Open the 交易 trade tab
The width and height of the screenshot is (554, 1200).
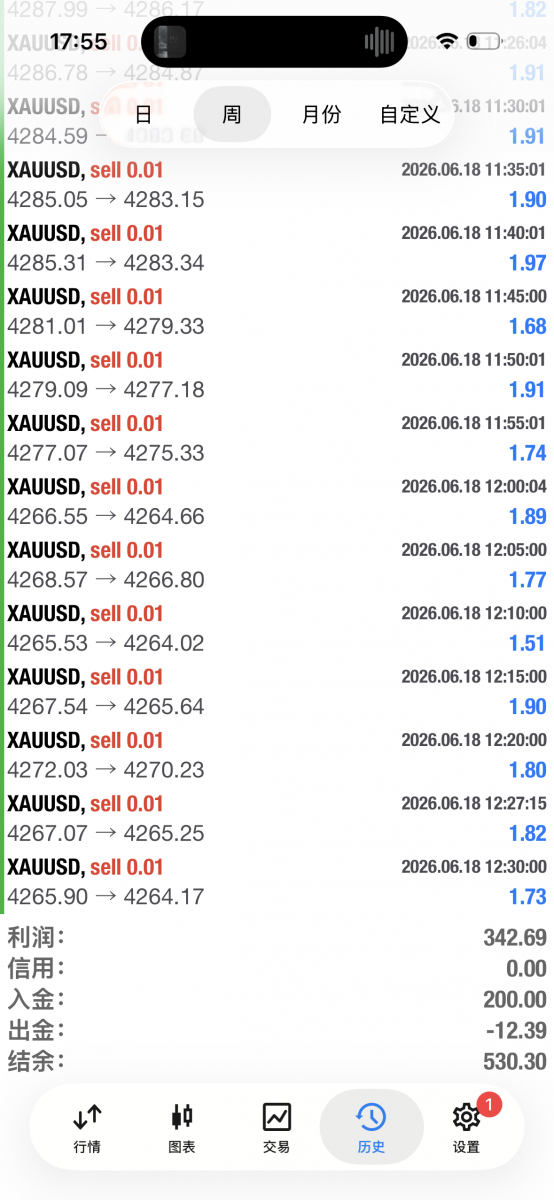276,1128
